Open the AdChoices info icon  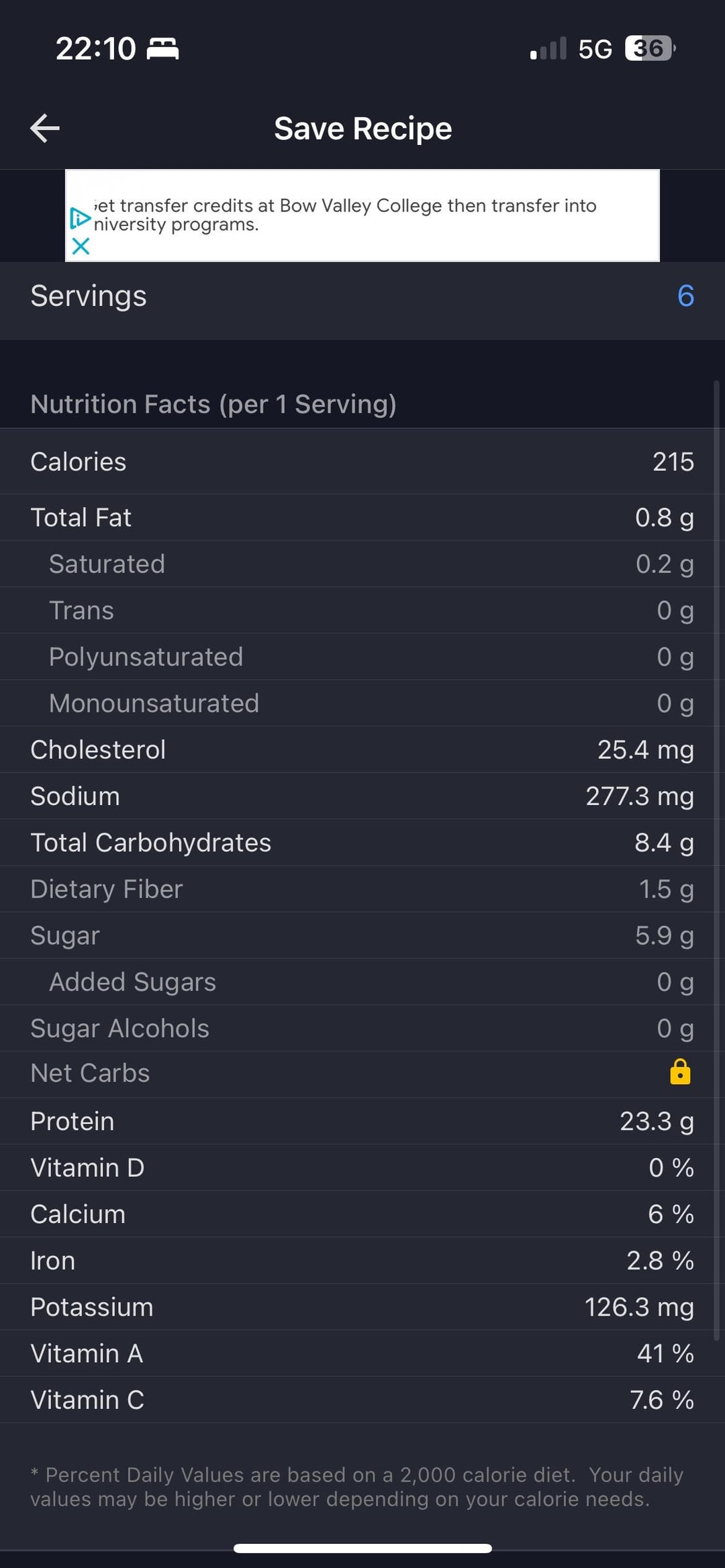tap(80, 217)
